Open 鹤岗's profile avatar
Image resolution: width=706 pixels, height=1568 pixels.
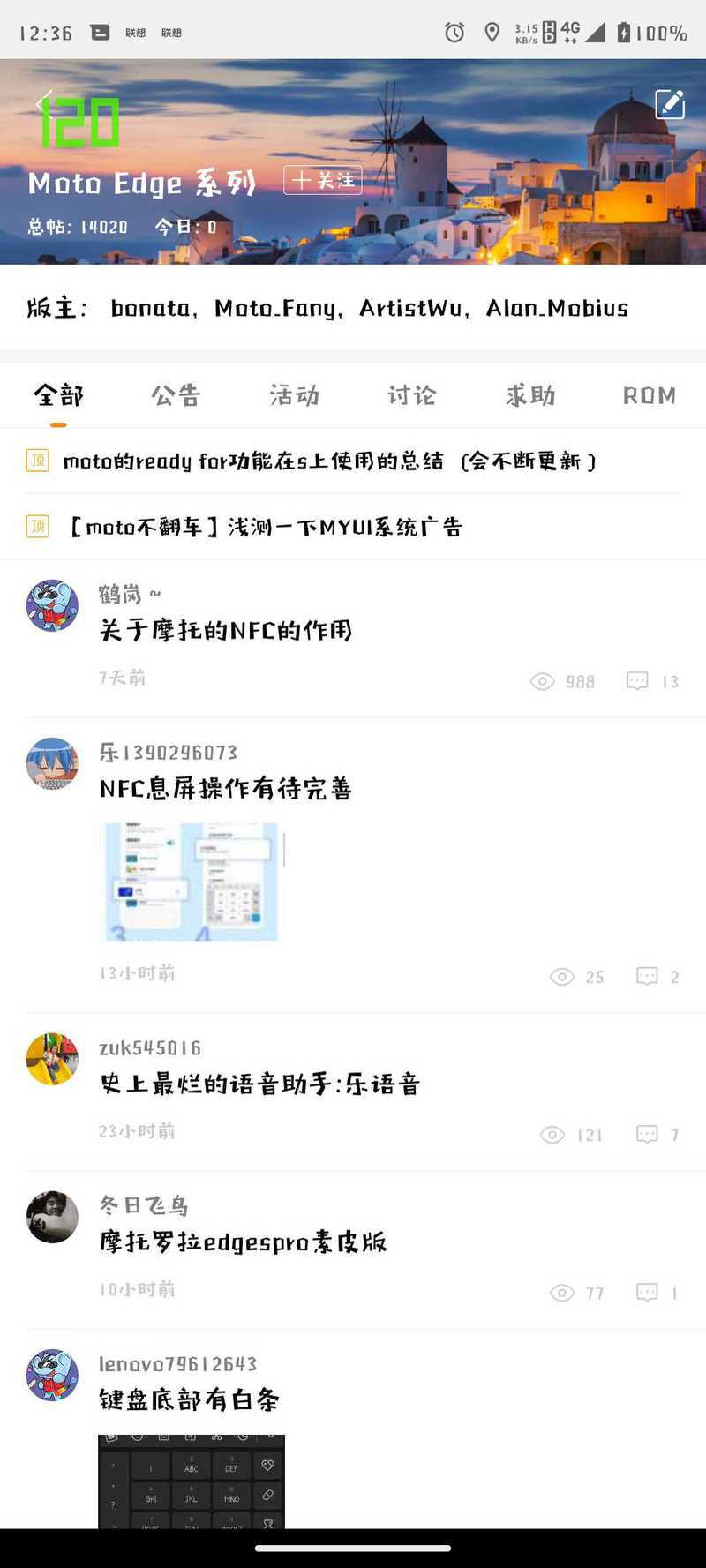click(x=52, y=605)
